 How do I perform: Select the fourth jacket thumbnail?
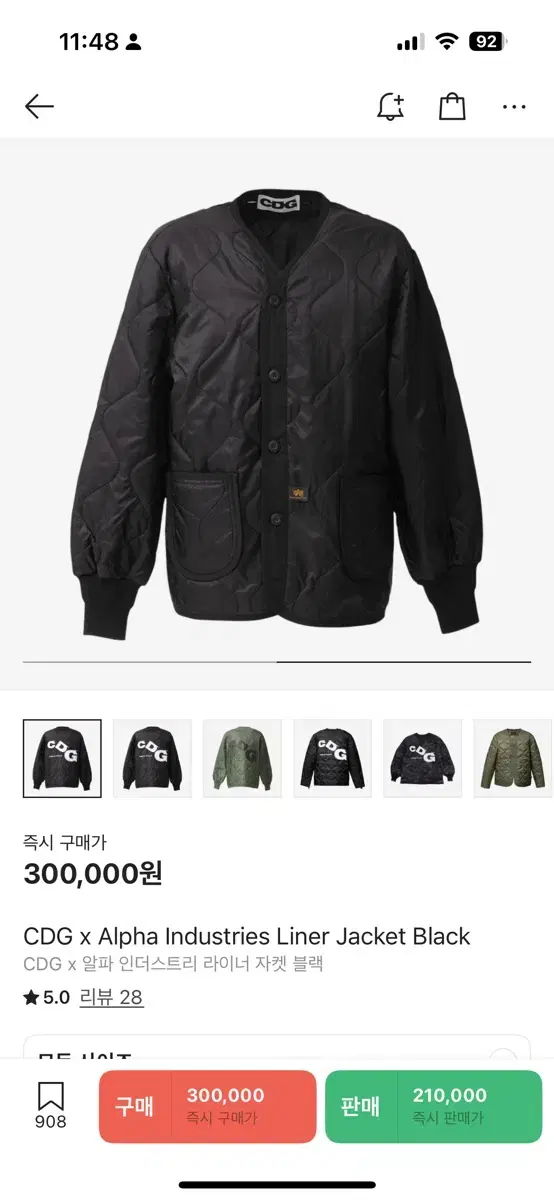pyautogui.click(x=332, y=759)
